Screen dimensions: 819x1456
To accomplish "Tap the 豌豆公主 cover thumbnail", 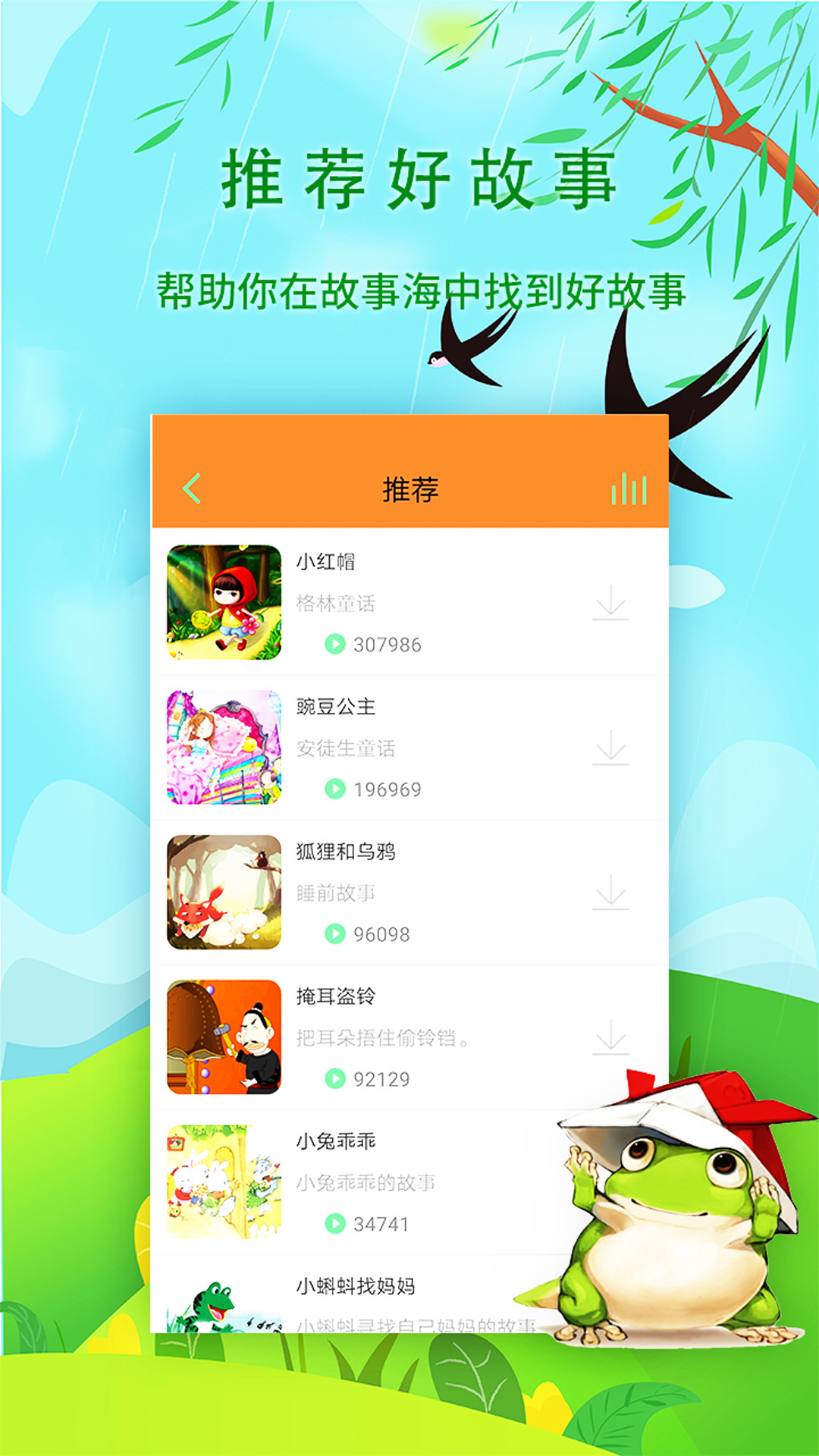I will [224, 747].
